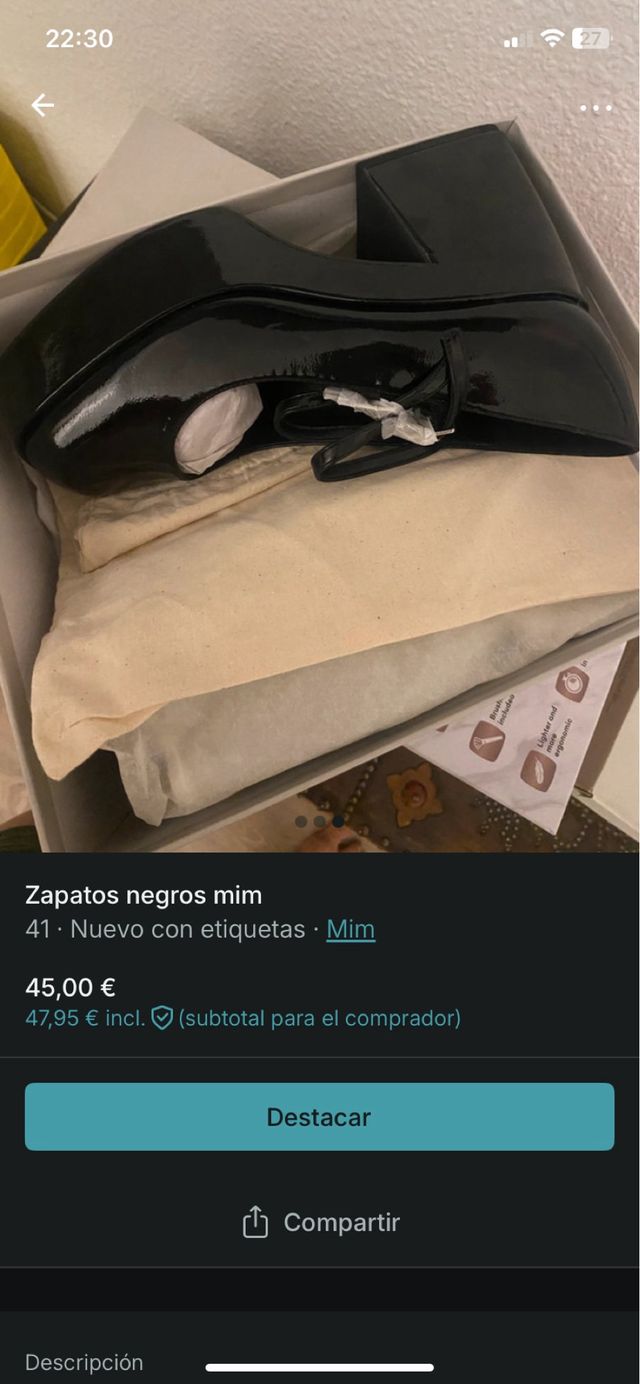
Task: Share the listing with Compartir
Action: tap(320, 1222)
